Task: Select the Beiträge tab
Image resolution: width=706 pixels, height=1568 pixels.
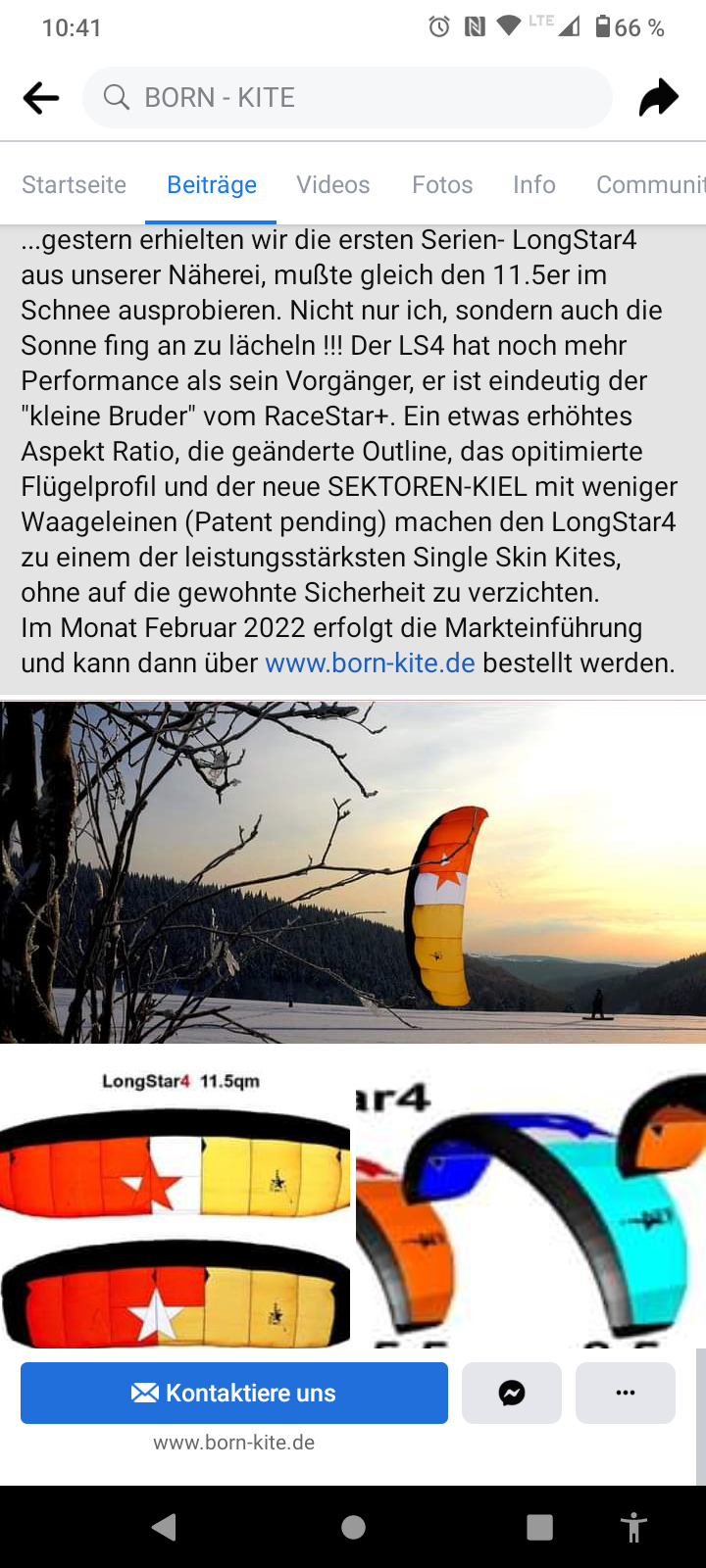Action: click(212, 184)
